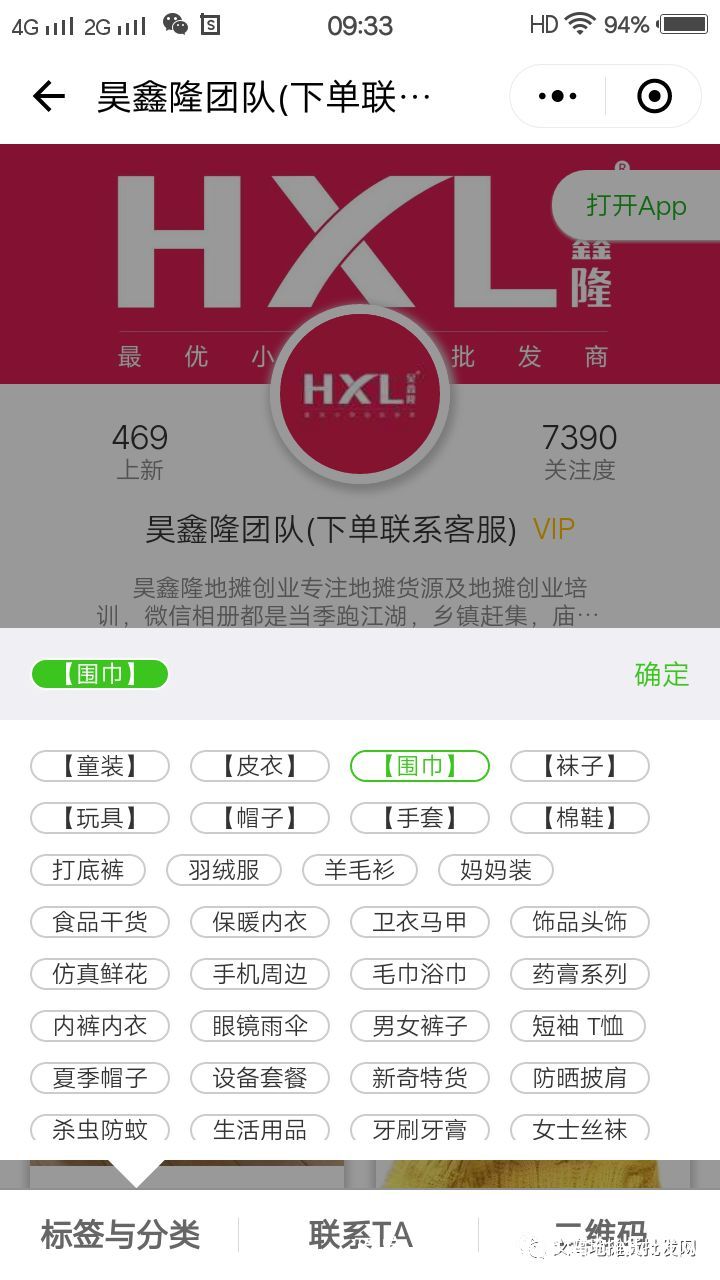Screen dimensions: 720x1280
Task: Pick the 食品干货 chip
Action: pyautogui.click(x=100, y=922)
